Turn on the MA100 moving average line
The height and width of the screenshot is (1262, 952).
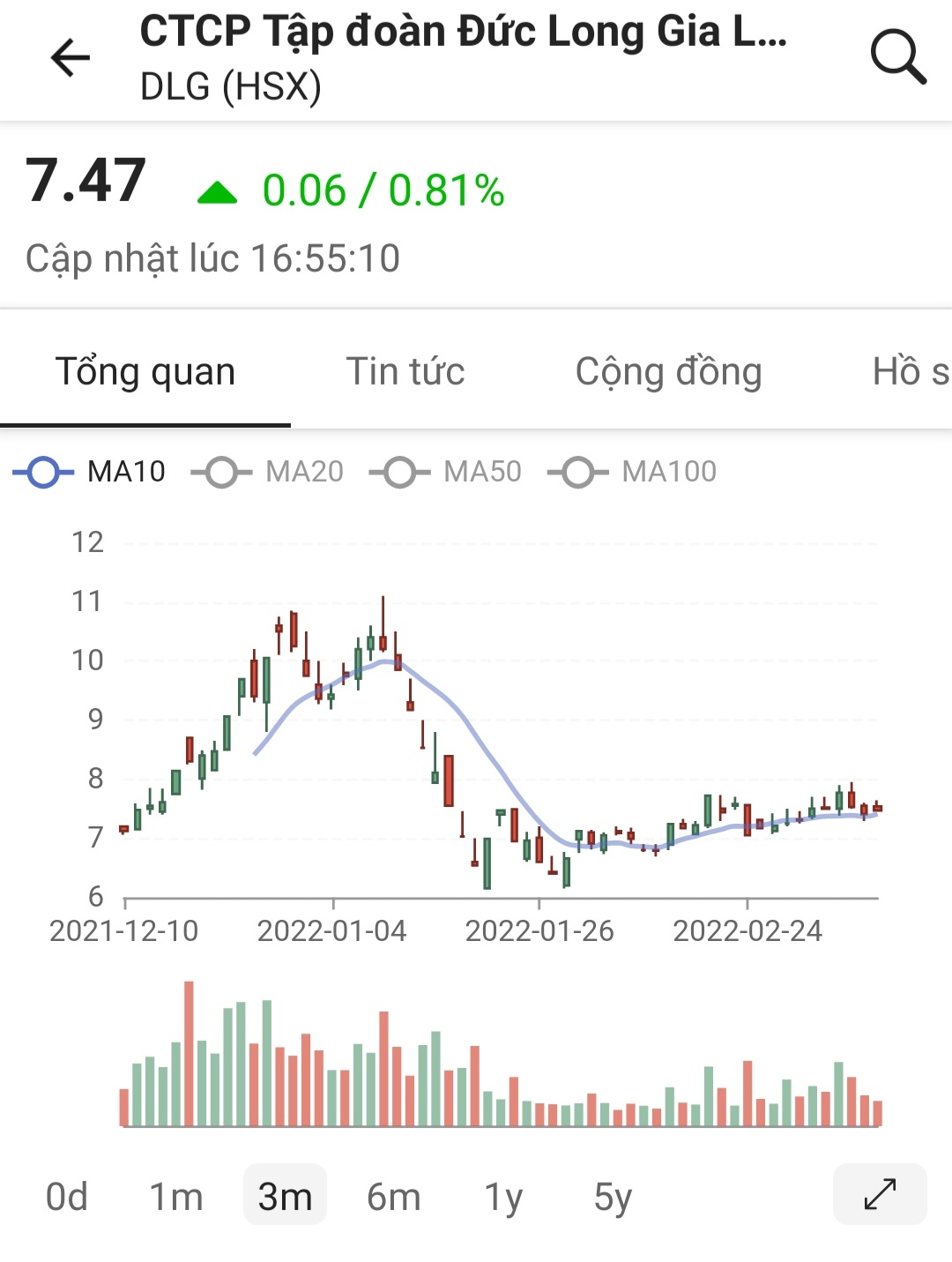[632, 472]
